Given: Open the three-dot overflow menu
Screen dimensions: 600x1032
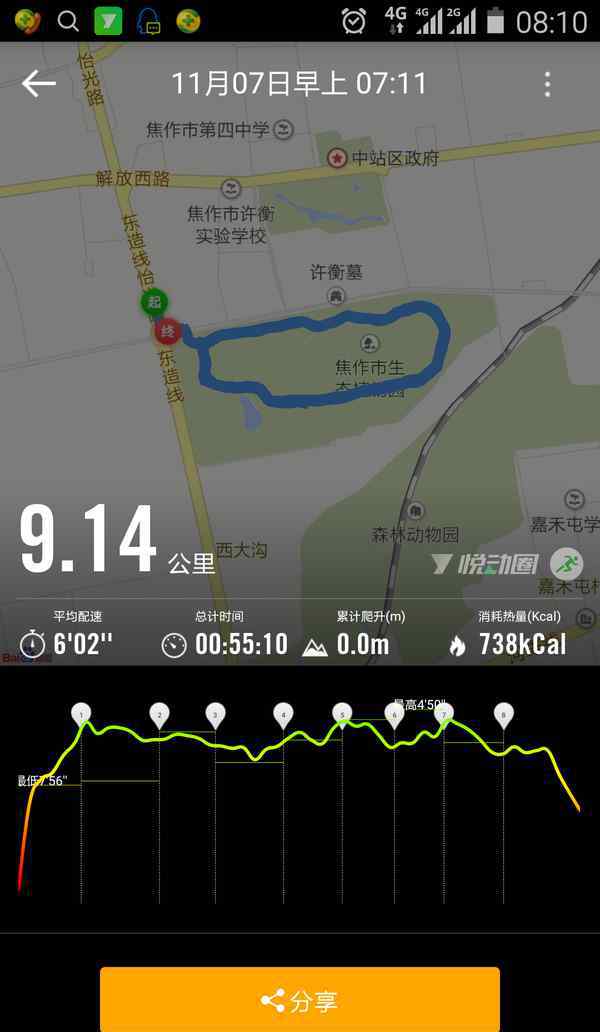Looking at the screenshot, I should (x=547, y=84).
